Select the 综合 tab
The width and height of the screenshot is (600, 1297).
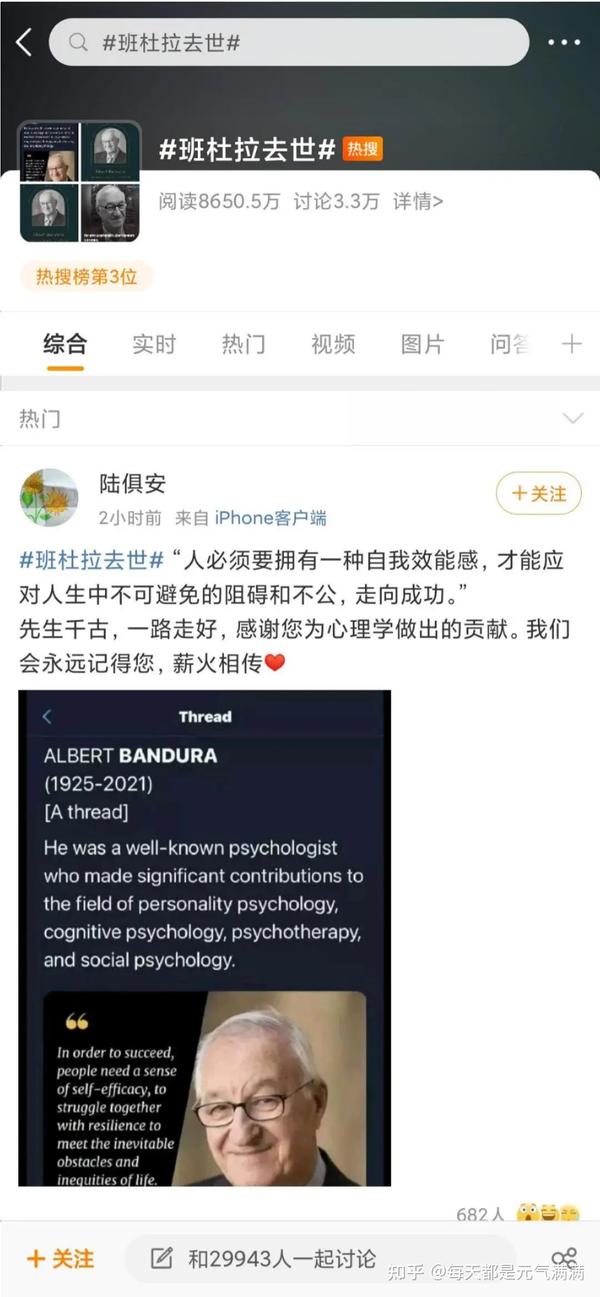65,344
